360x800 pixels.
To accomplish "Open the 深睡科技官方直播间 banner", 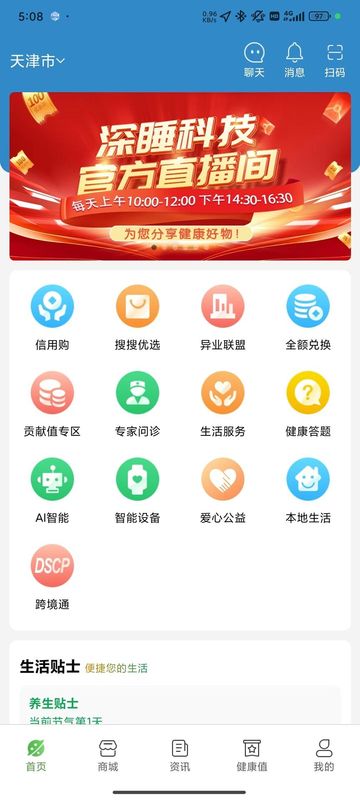I will tap(180, 176).
